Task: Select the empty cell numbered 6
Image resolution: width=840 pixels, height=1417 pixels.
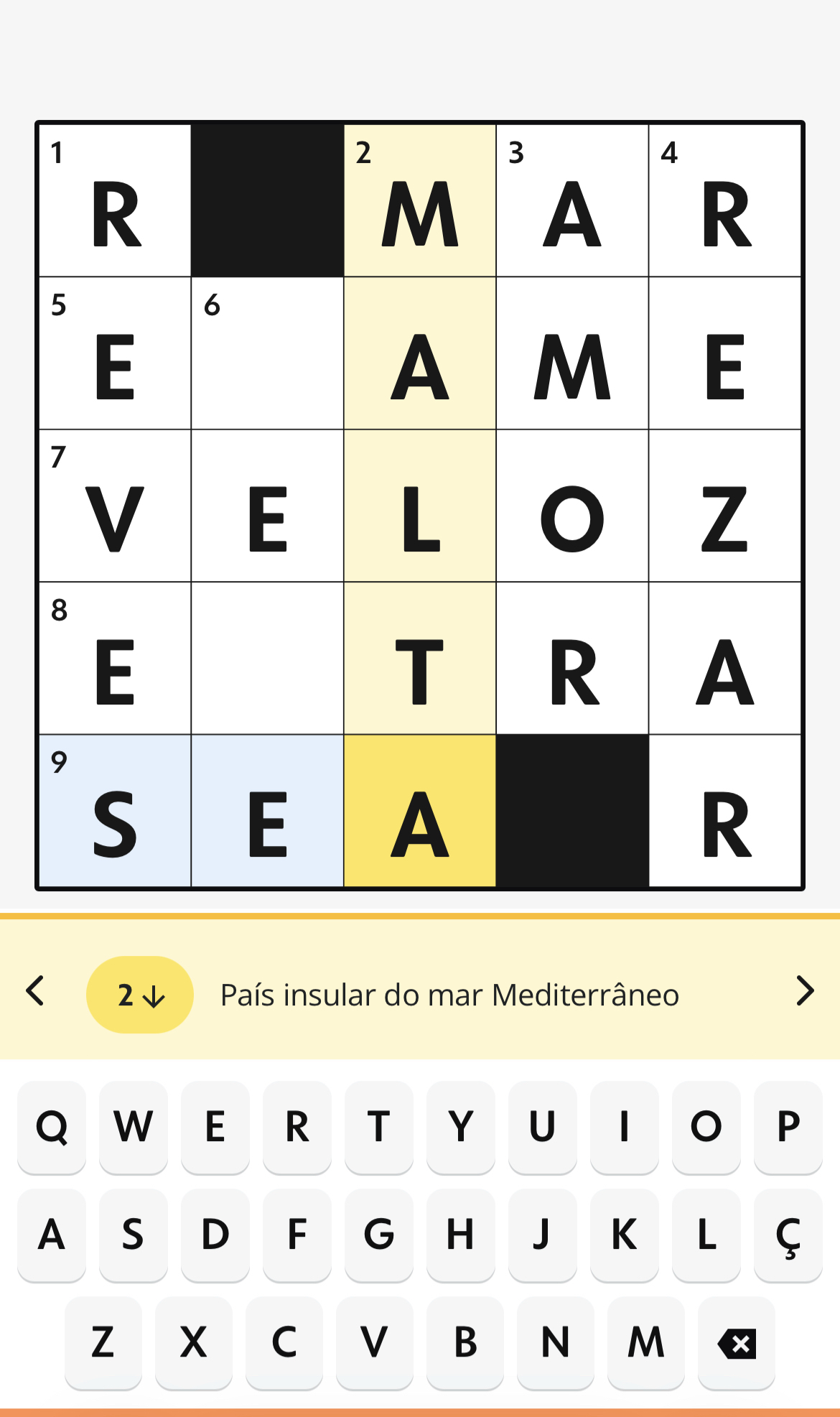Action: (267, 353)
